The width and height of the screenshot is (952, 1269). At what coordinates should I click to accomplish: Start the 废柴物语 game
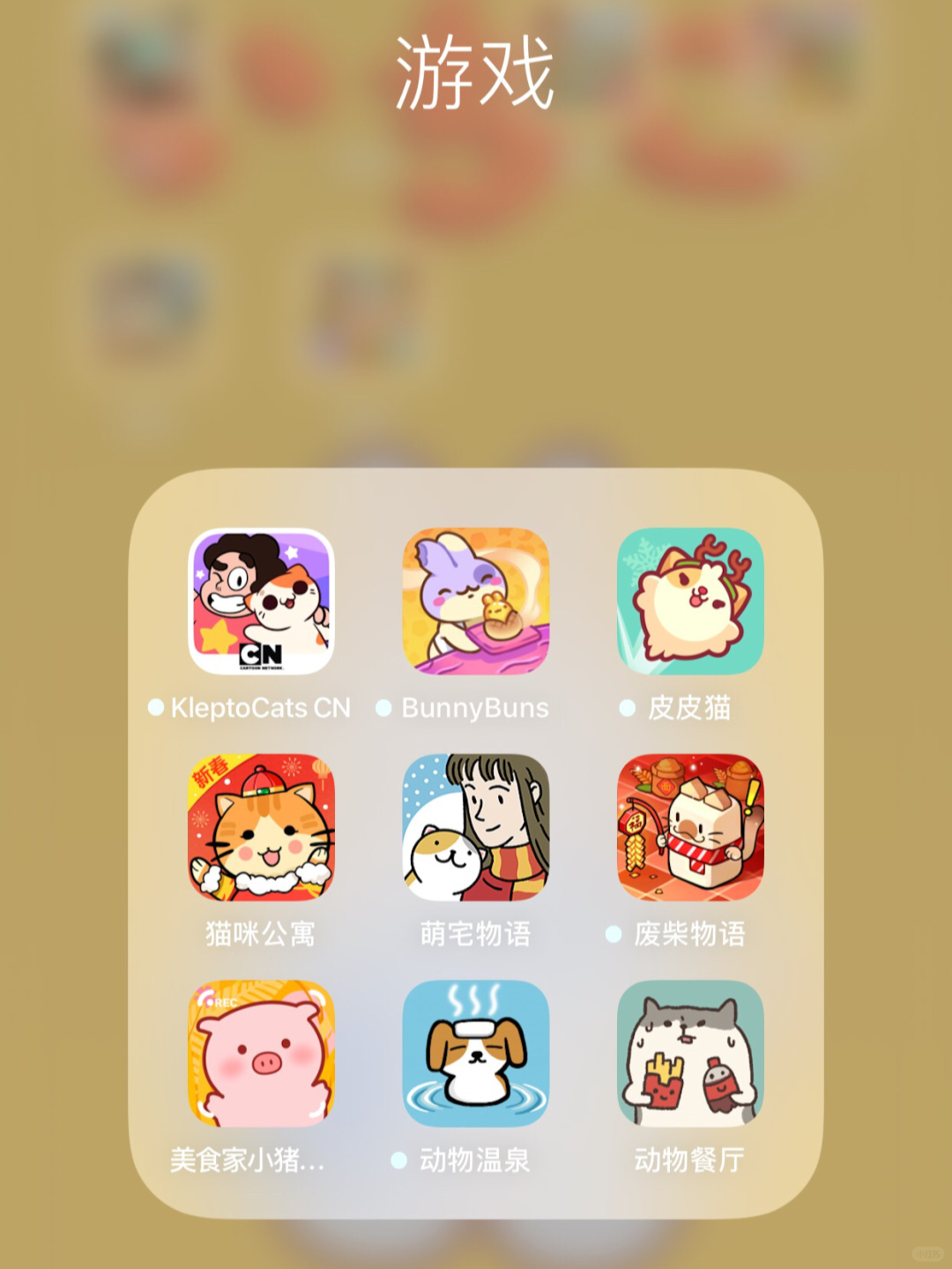(x=690, y=827)
